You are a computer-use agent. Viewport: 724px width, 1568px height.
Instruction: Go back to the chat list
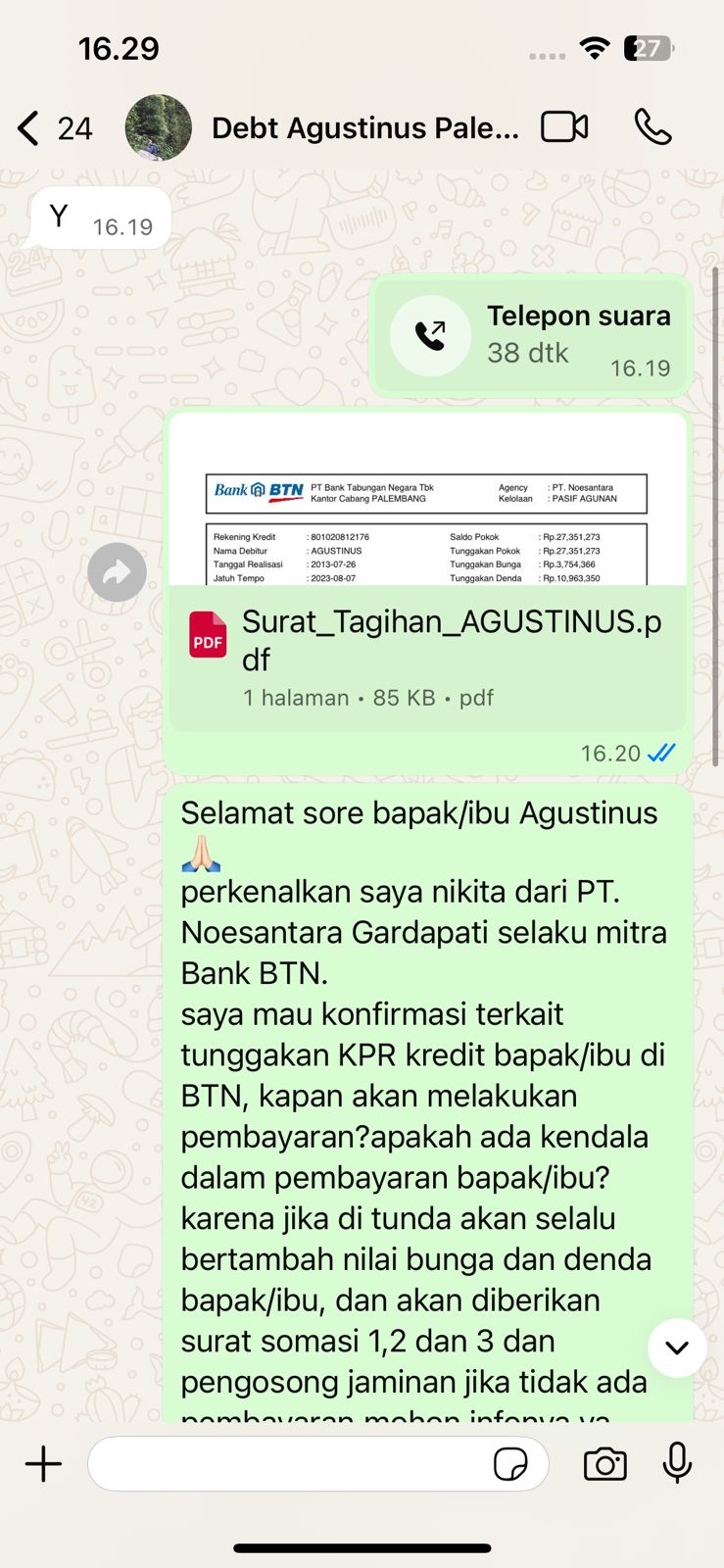pyautogui.click(x=29, y=128)
